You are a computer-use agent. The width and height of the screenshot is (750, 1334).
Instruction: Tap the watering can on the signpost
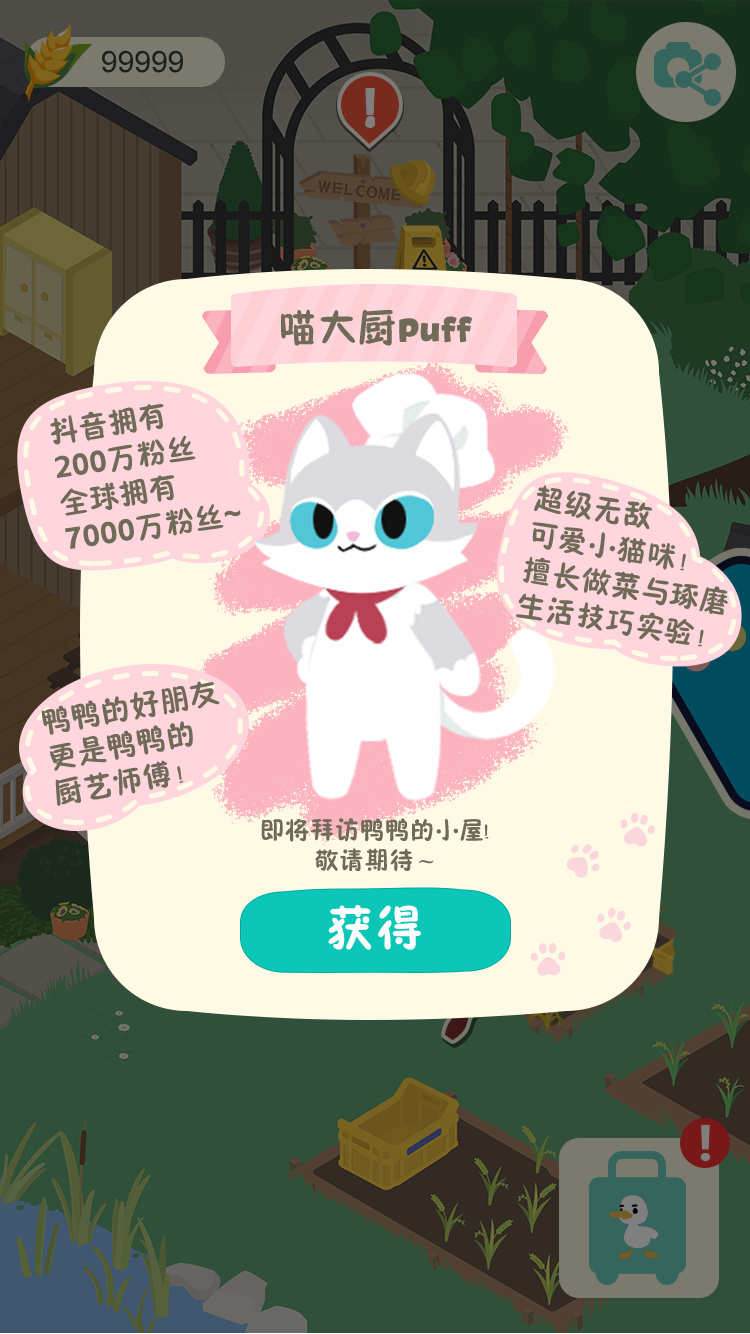pyautogui.click(x=412, y=182)
